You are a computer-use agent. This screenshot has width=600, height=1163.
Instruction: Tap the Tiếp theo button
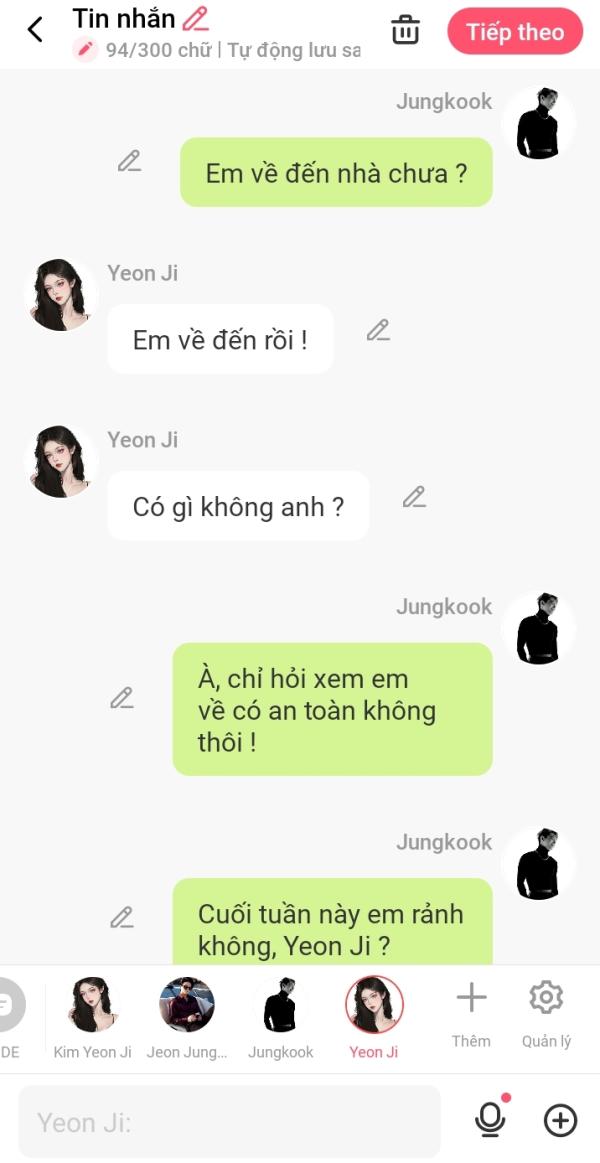[515, 32]
